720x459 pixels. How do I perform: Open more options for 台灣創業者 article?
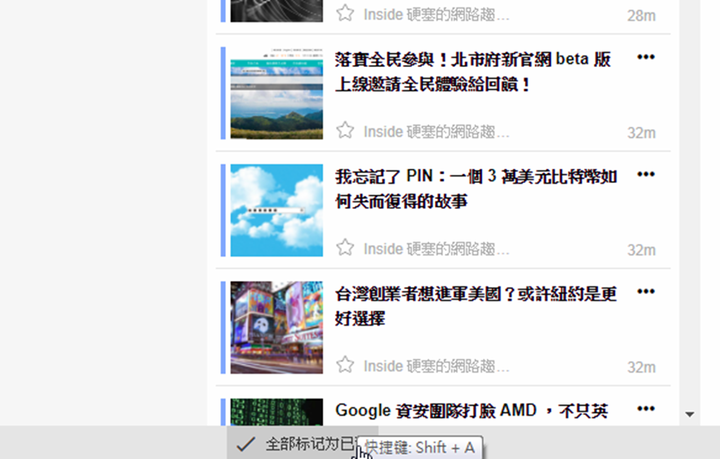646,291
